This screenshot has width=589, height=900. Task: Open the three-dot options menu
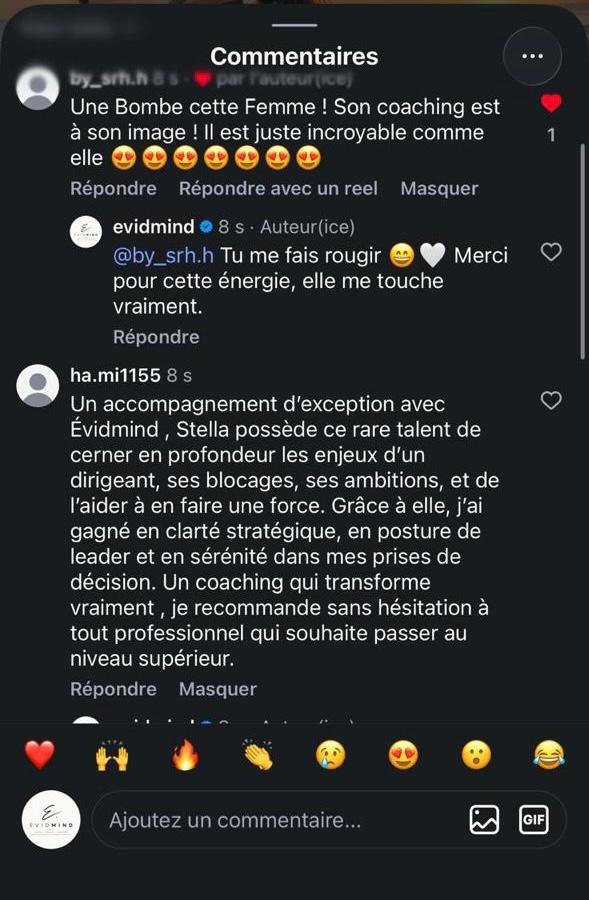[x=532, y=56]
